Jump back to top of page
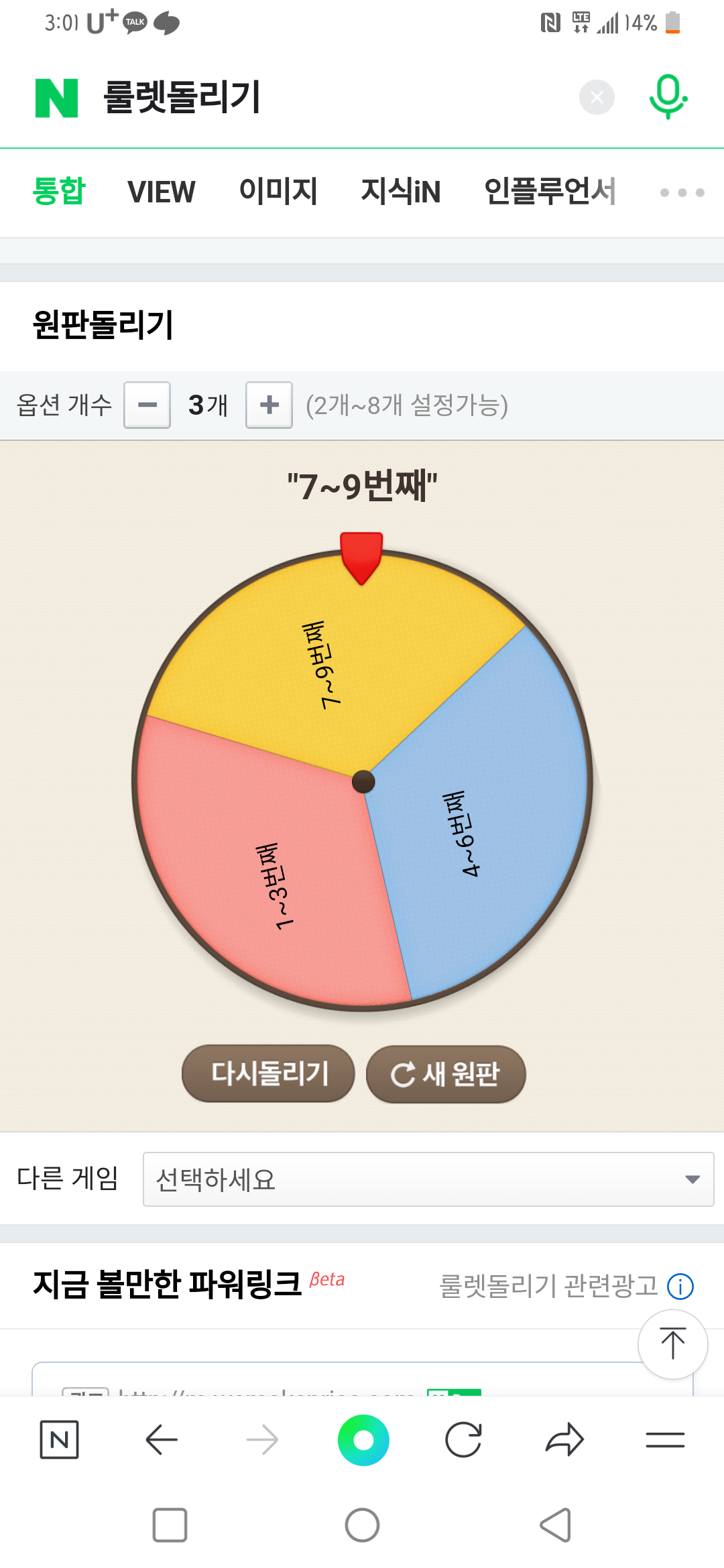Image resolution: width=724 pixels, height=1568 pixels. tap(672, 1344)
